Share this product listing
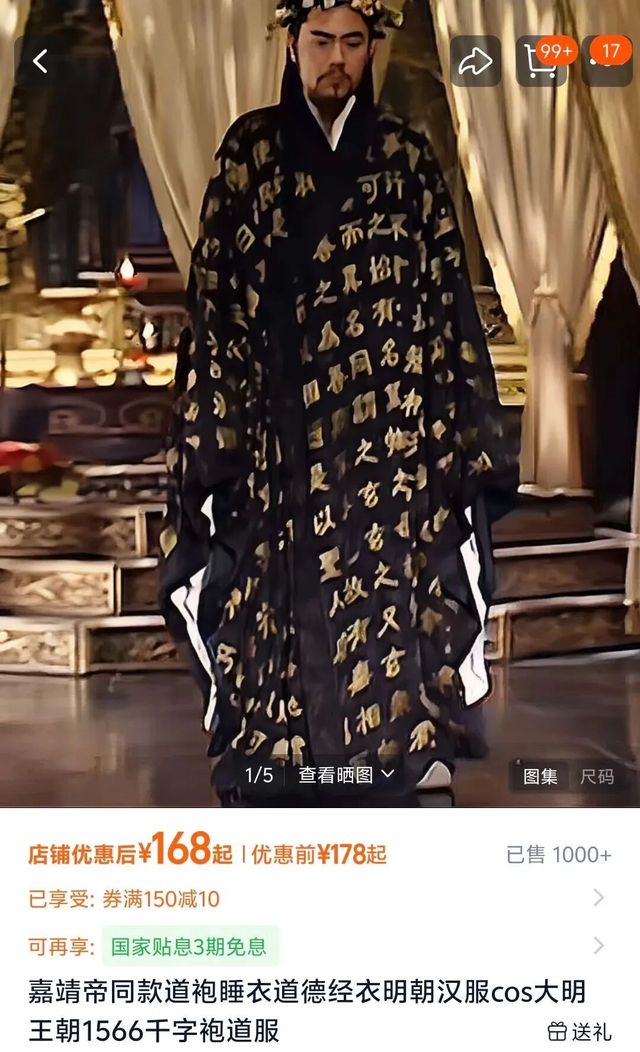The image size is (640, 1052). [x=475, y=61]
